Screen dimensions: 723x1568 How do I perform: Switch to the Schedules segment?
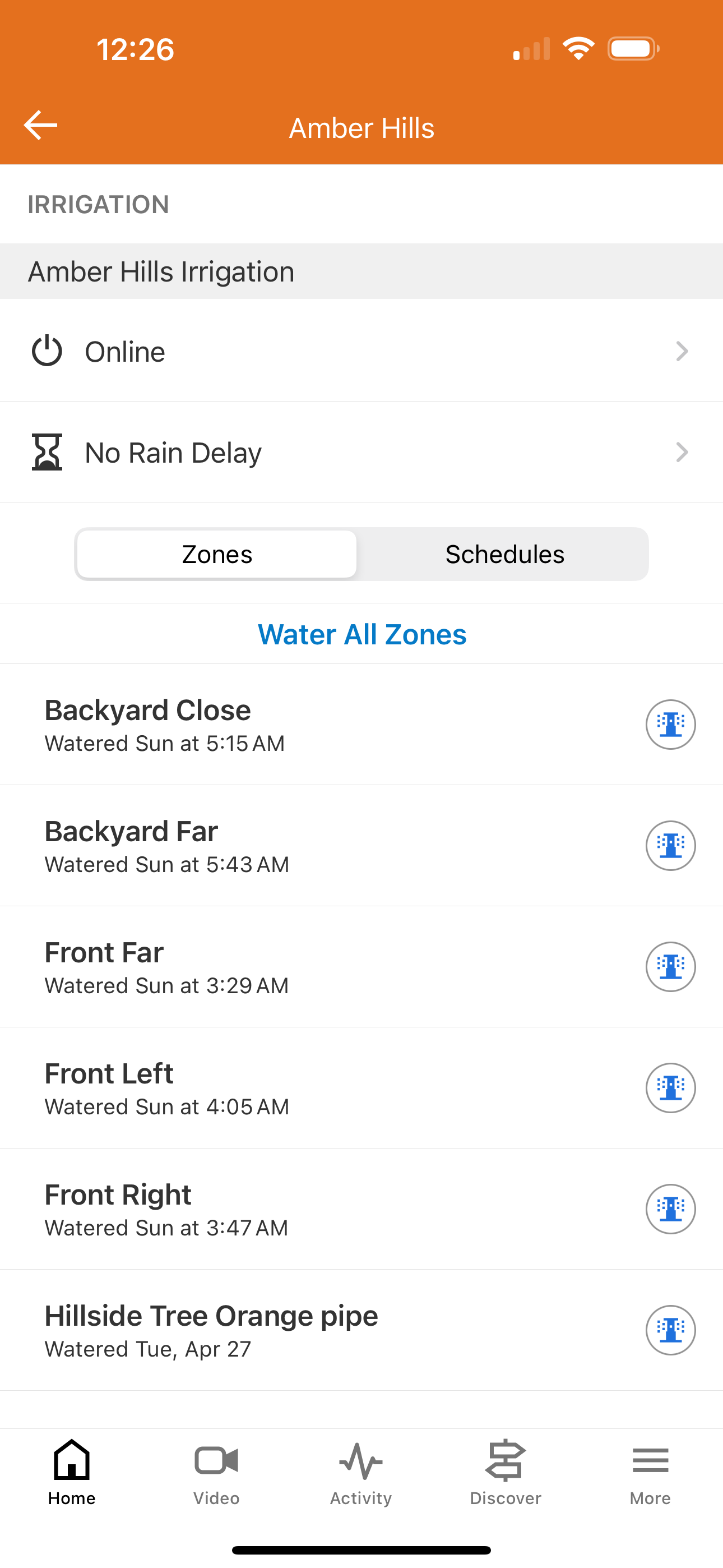504,554
